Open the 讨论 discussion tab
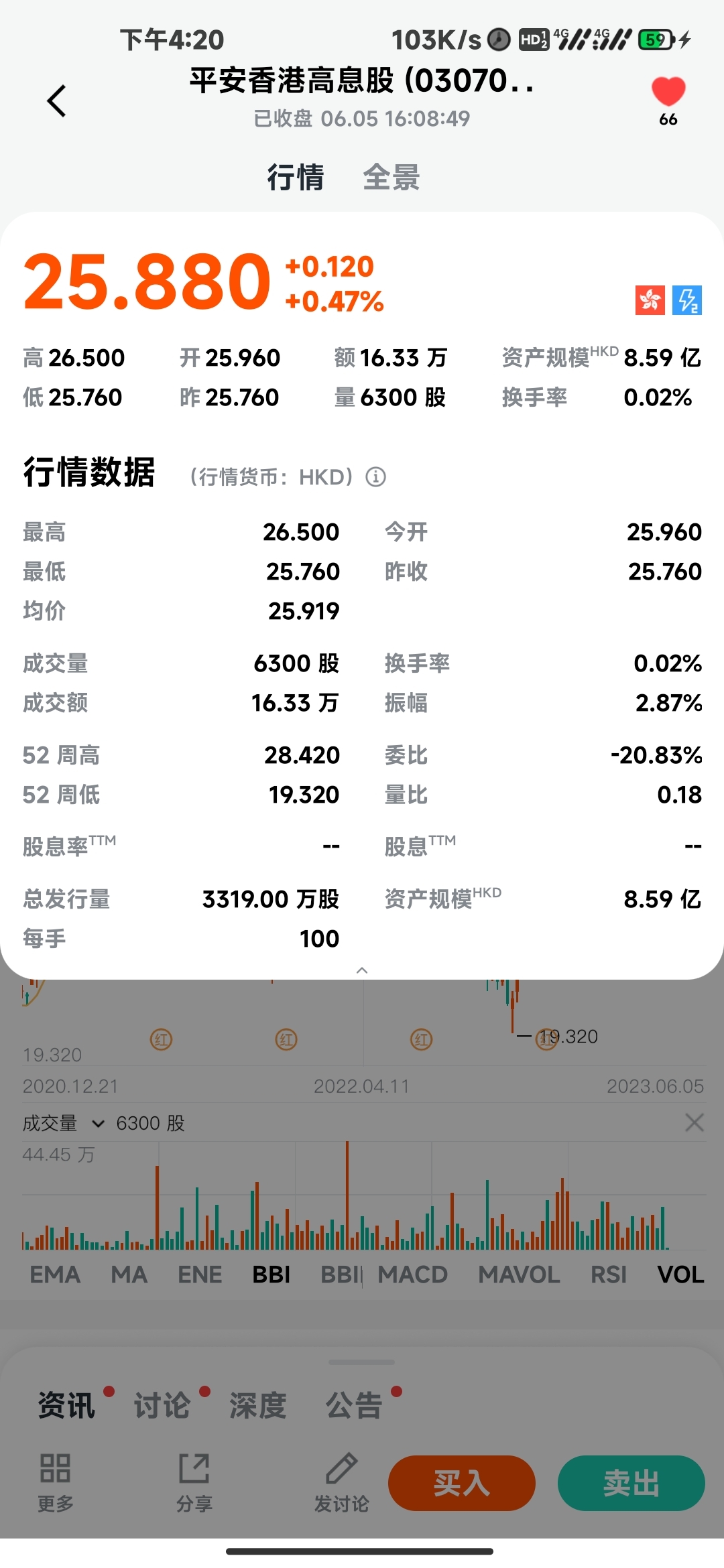 162,1404
